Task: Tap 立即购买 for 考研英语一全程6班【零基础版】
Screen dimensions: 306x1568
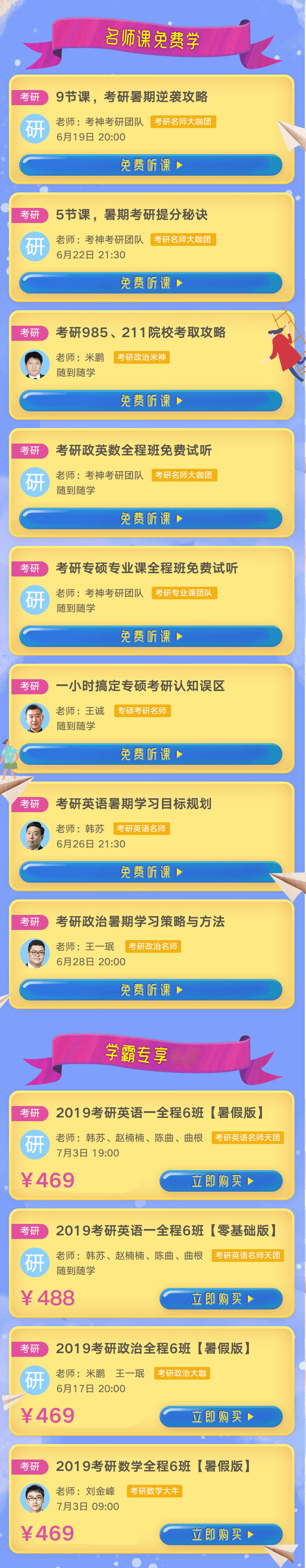Action: [221, 1299]
